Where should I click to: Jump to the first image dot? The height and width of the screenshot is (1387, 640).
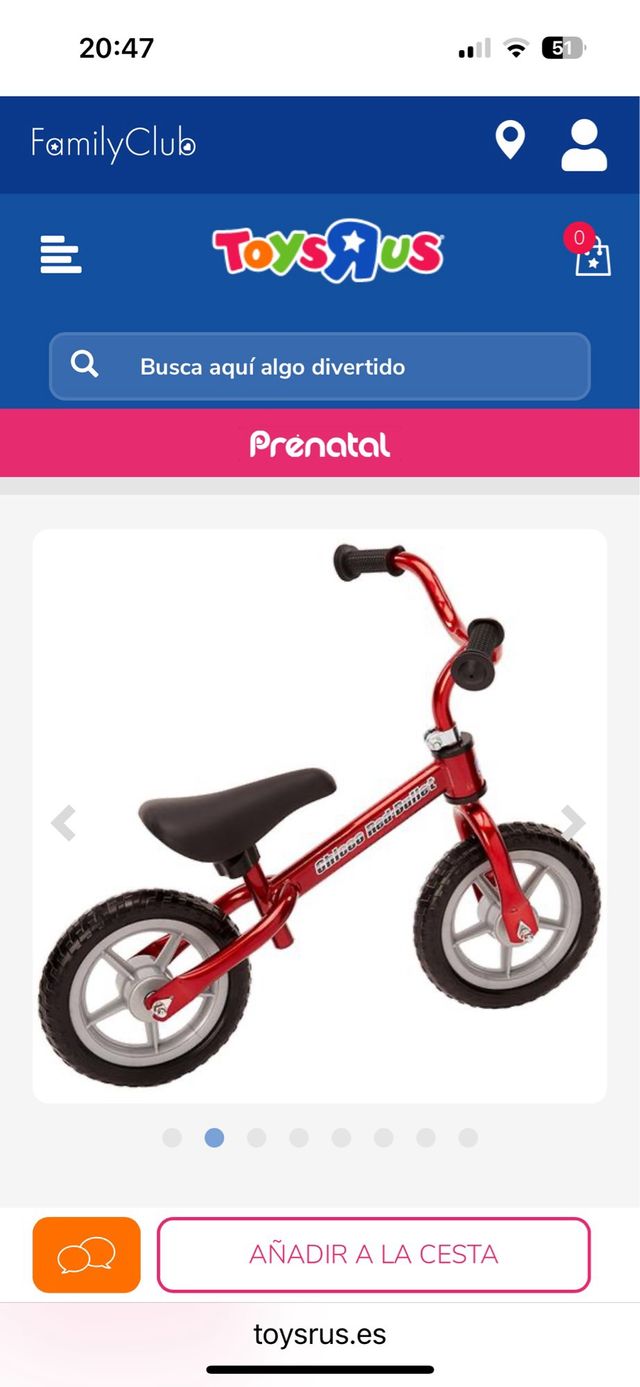pos(172,1137)
